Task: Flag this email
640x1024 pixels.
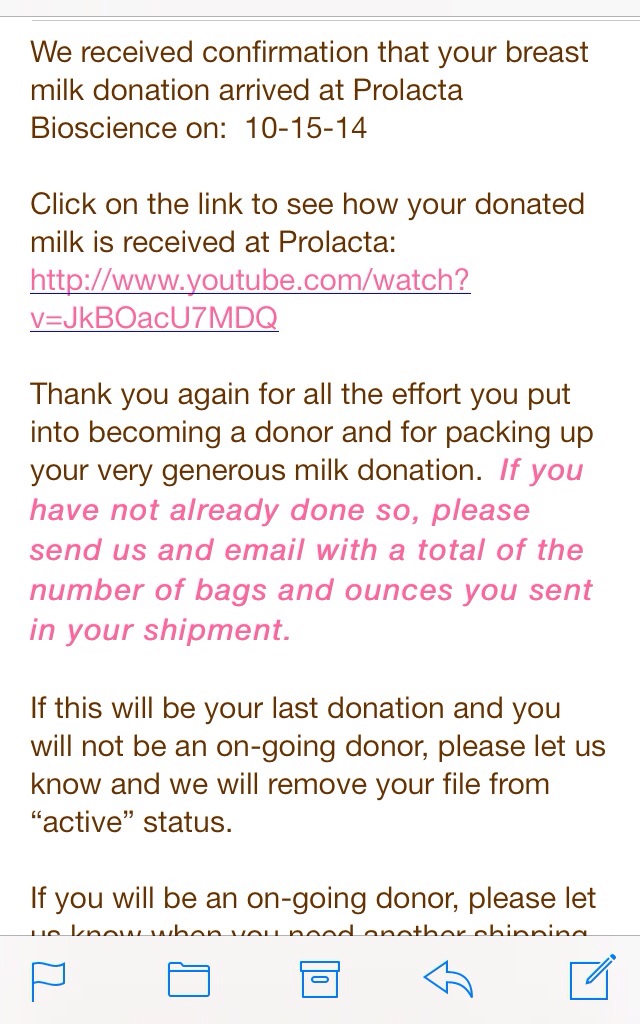Action: pyautogui.click(x=49, y=981)
